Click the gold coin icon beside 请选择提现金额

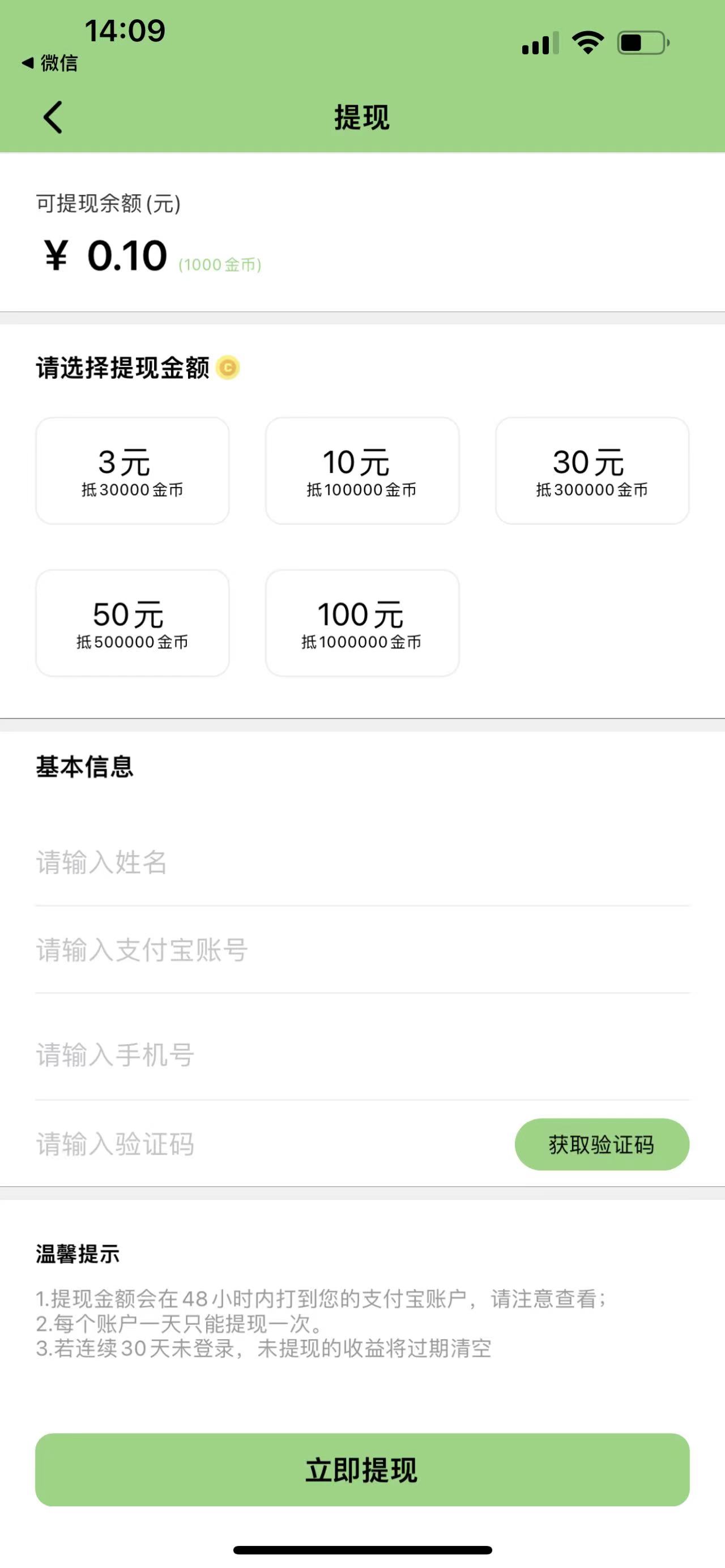(228, 366)
